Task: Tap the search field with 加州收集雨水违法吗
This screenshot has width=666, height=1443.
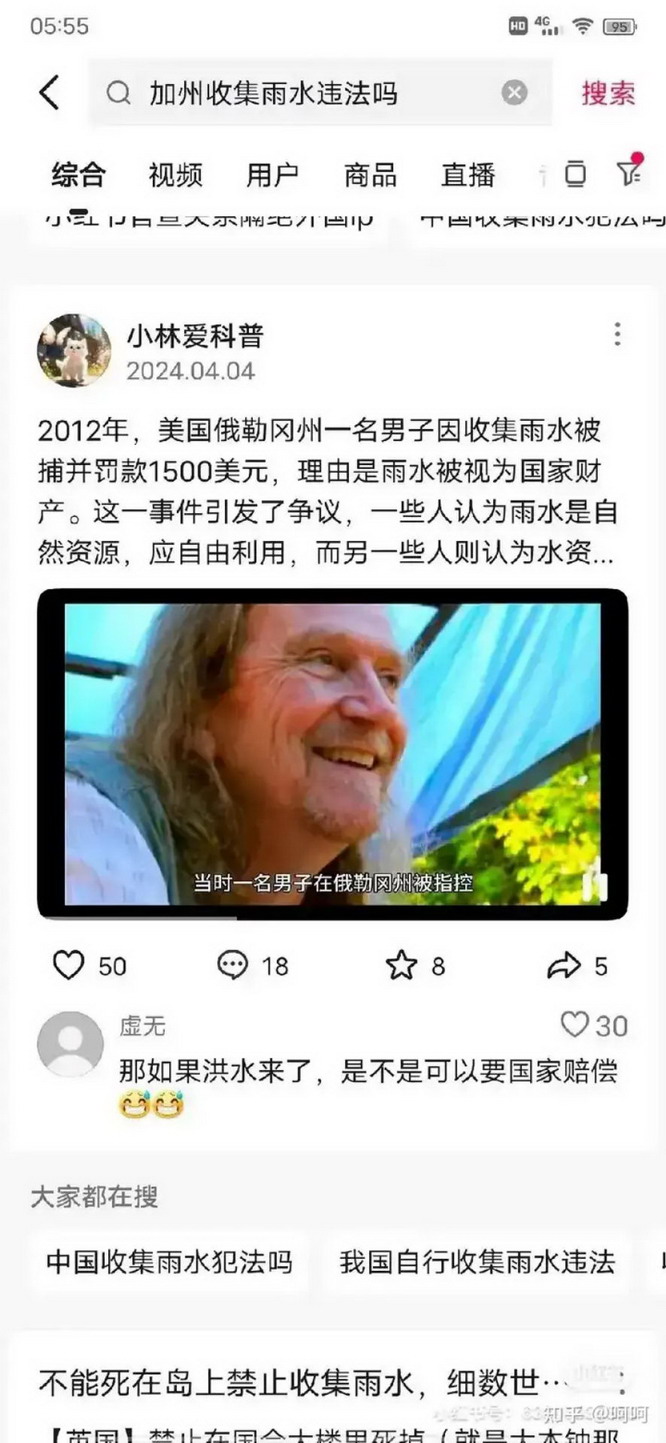Action: [x=300, y=93]
